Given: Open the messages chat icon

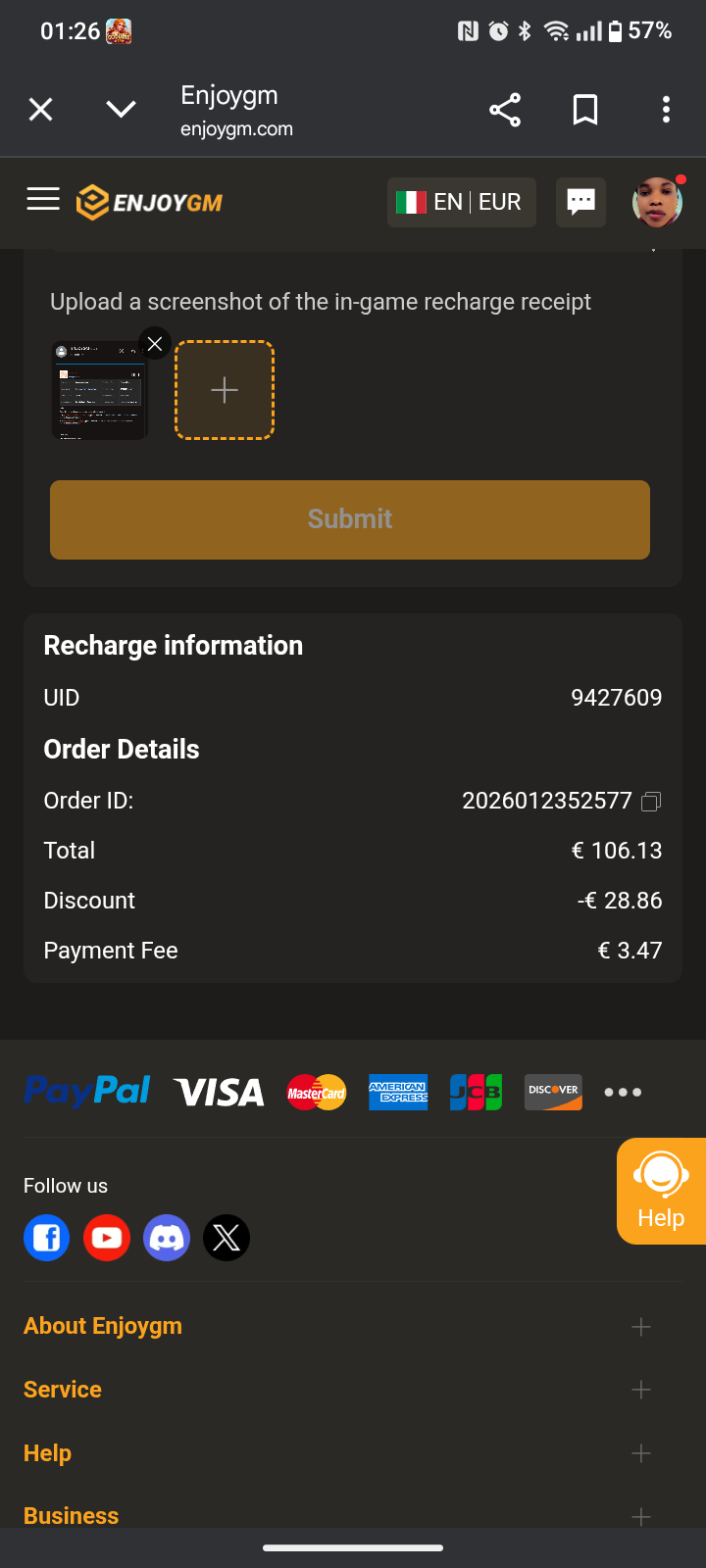Looking at the screenshot, I should click(x=580, y=202).
